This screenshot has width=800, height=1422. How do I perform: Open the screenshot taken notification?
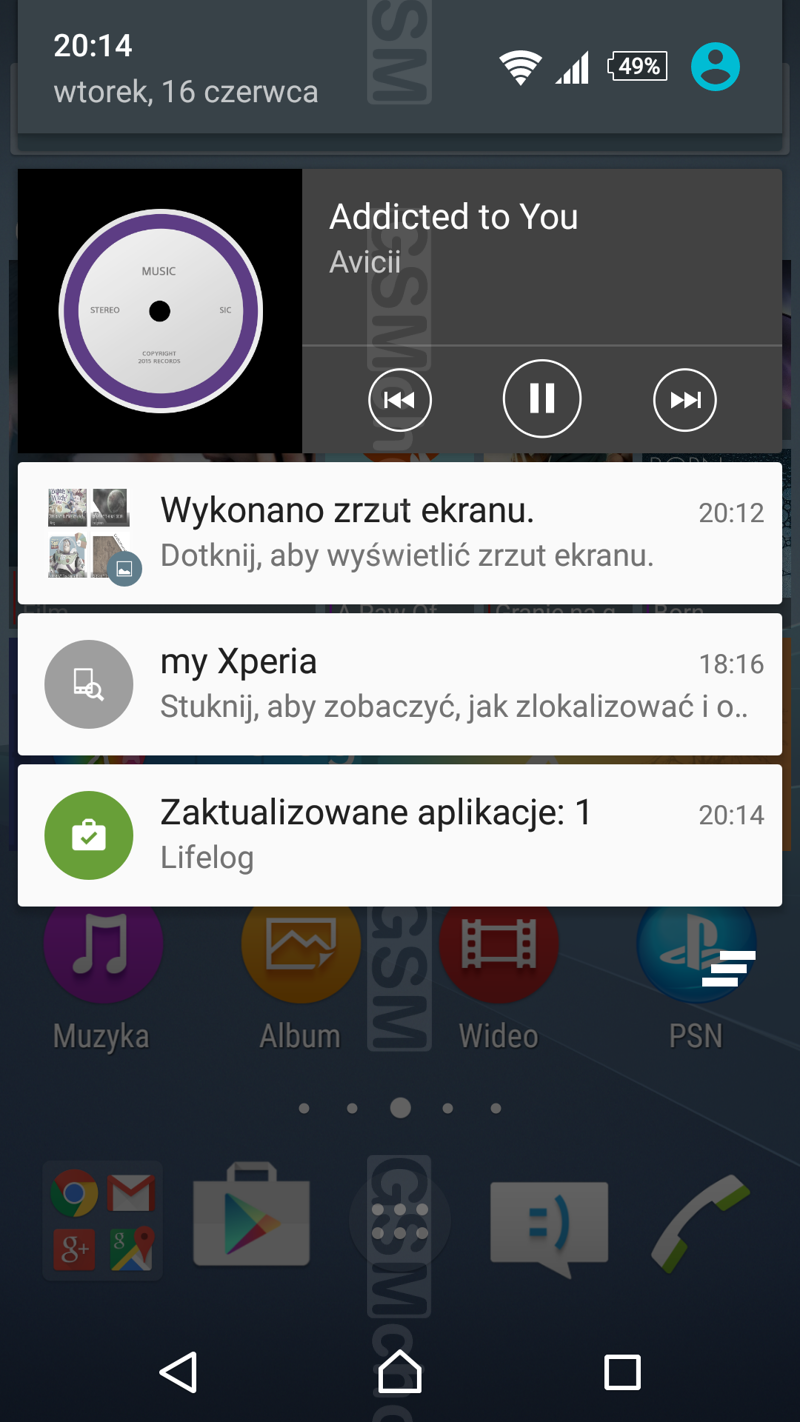pyautogui.click(x=400, y=532)
